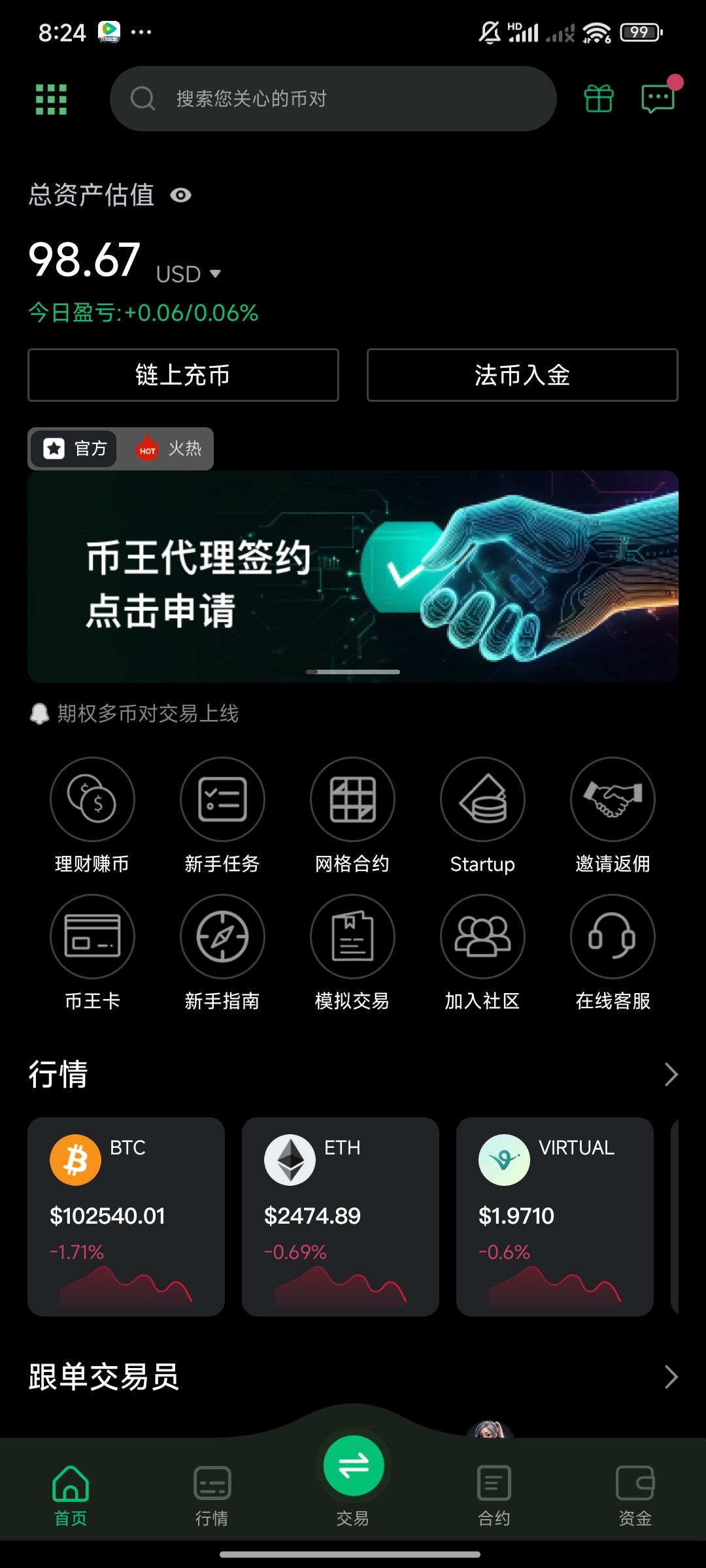
Task: Open the gift rewards icon
Action: pos(598,99)
